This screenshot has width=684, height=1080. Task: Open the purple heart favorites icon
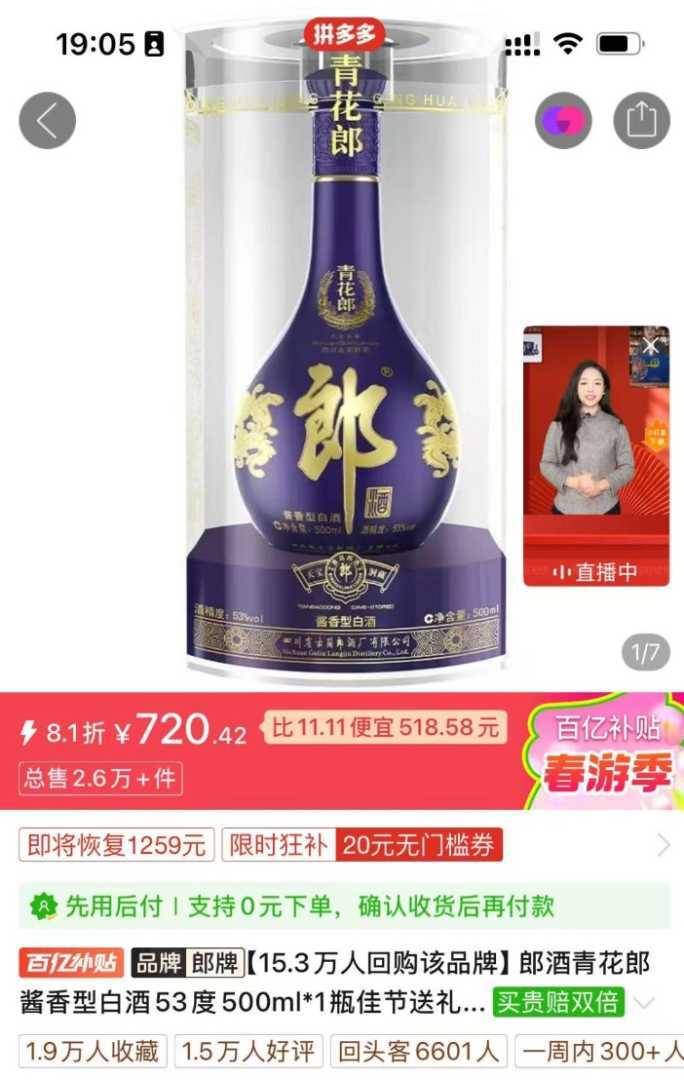click(x=563, y=120)
